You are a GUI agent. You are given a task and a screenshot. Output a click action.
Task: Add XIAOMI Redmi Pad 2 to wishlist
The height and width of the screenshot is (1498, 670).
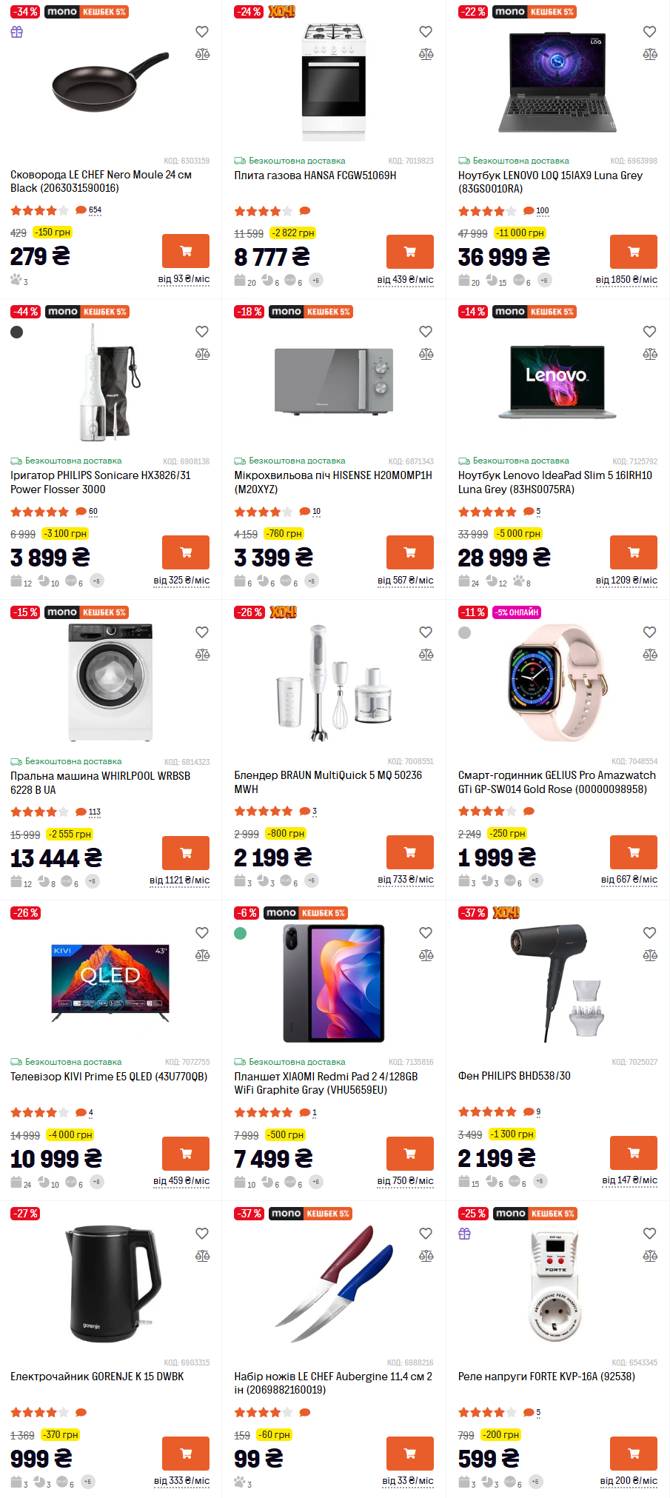coord(426,933)
